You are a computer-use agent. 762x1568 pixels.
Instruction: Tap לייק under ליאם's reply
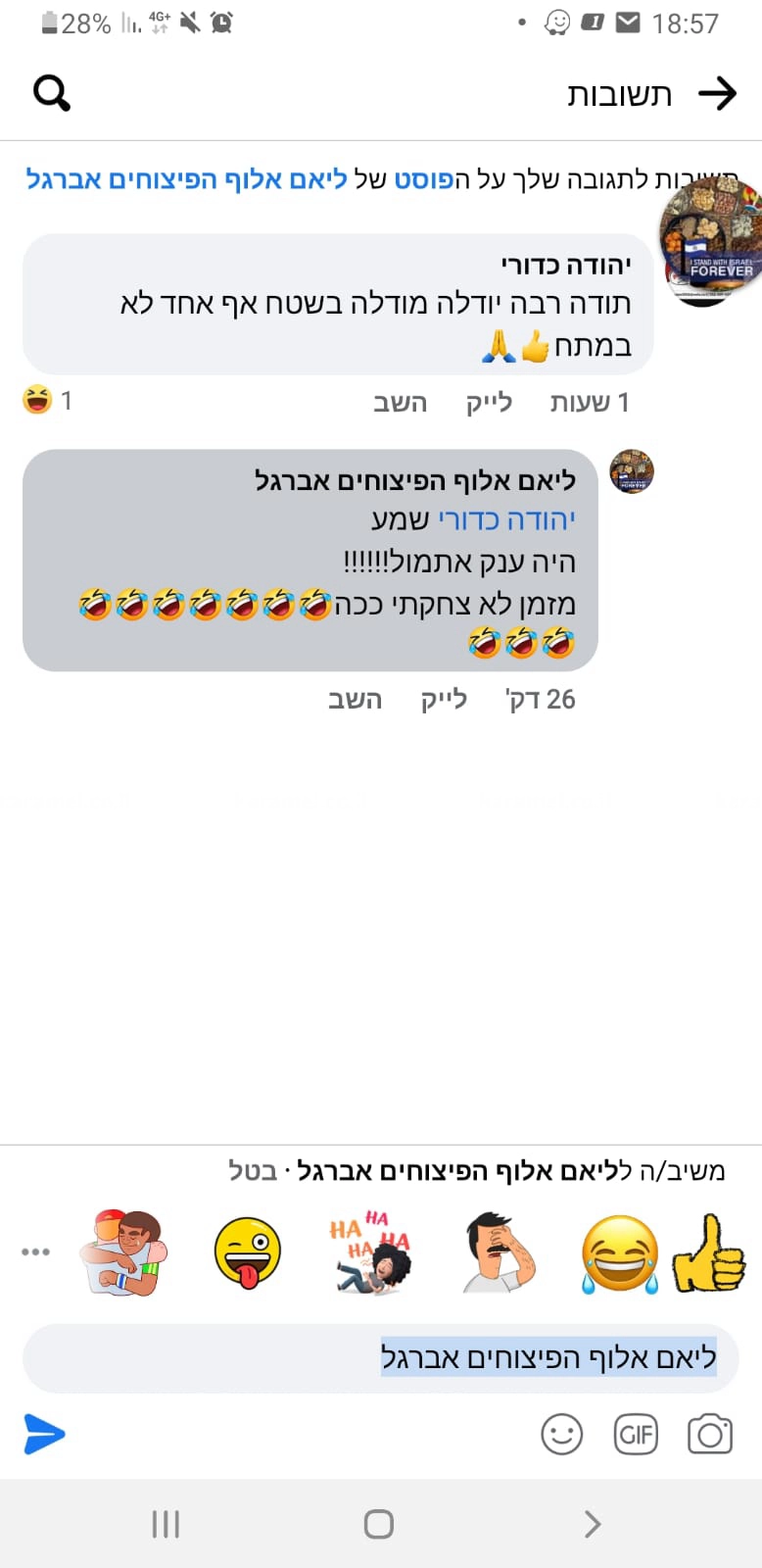tap(443, 699)
